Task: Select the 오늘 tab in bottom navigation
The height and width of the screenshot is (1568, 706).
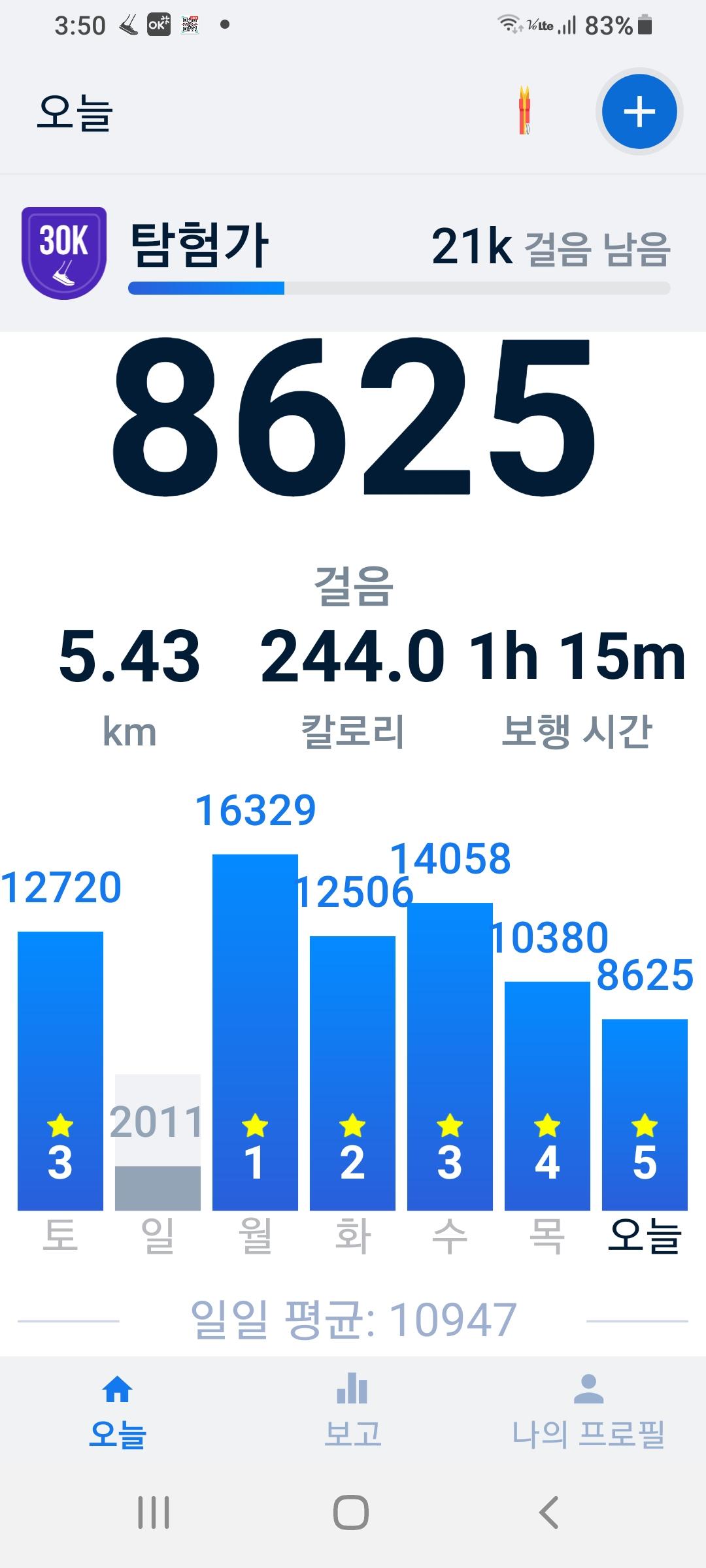Action: [118, 1411]
